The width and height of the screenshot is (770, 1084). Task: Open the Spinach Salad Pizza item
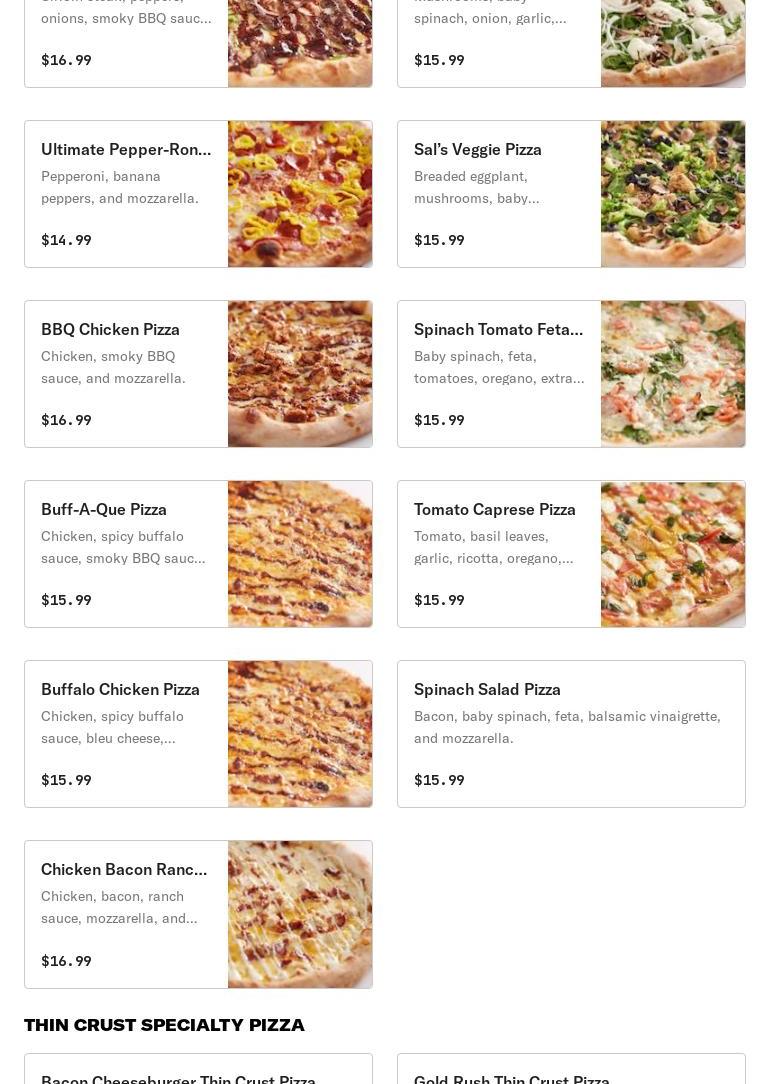tap(571, 734)
